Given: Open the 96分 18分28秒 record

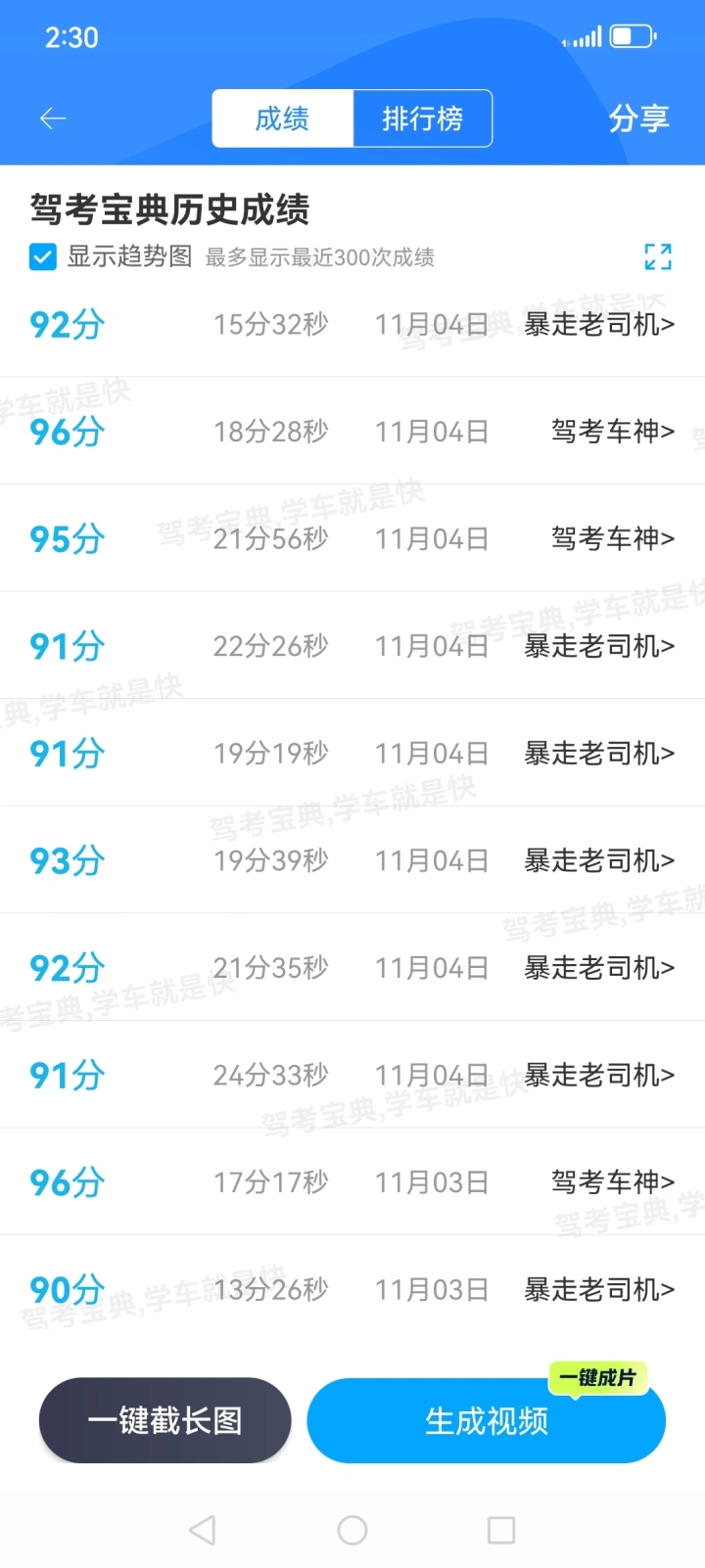Looking at the screenshot, I should pyautogui.click(x=352, y=432).
